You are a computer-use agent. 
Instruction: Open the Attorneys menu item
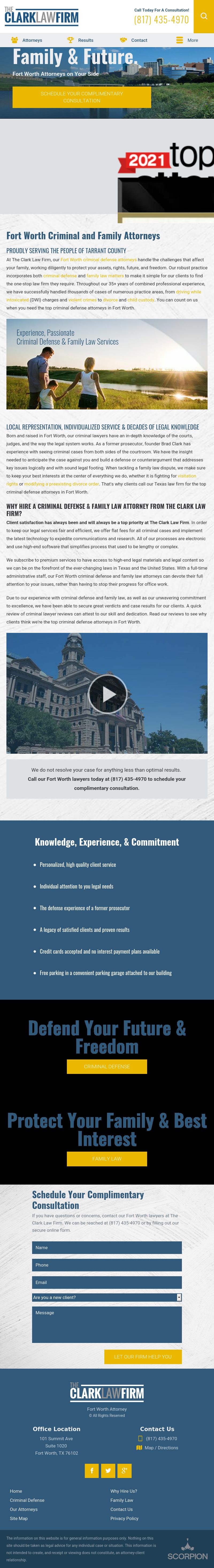(x=27, y=40)
